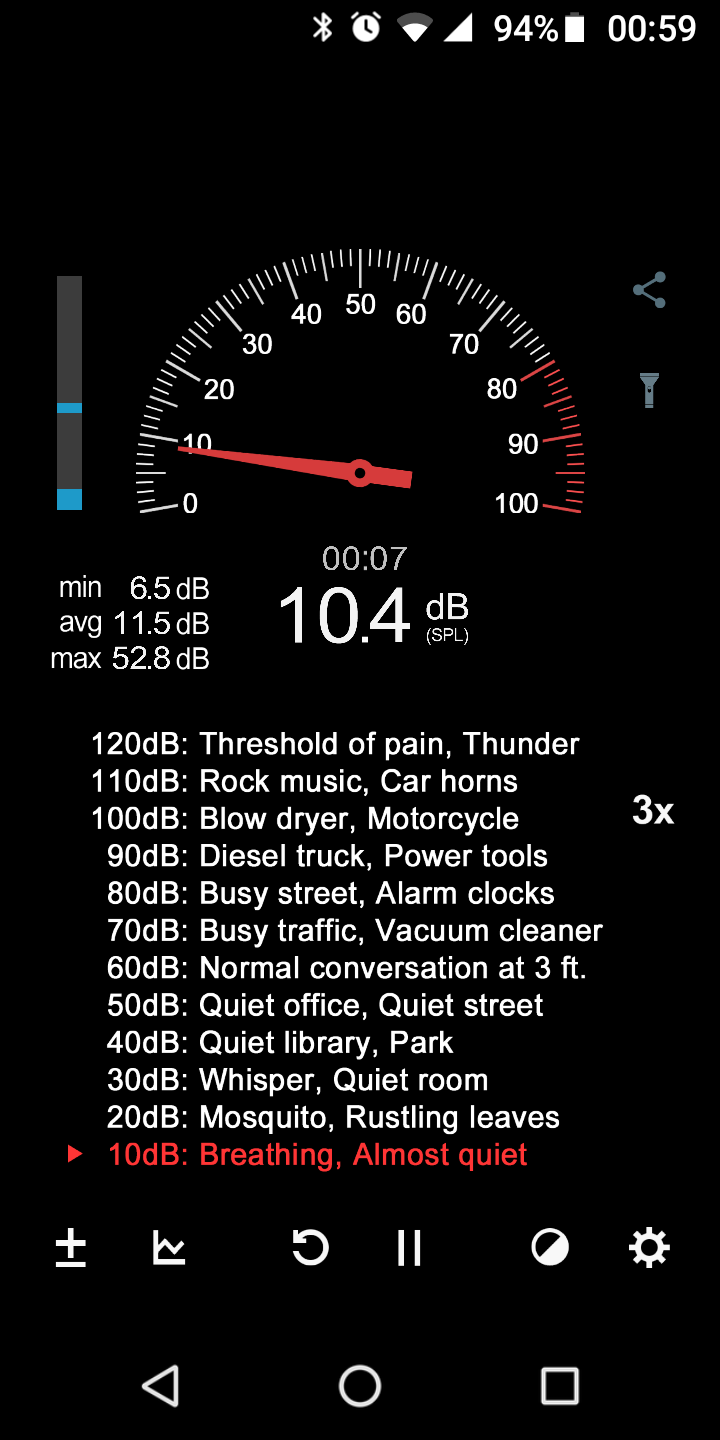
Task: Go back using the system back button
Action: tap(160, 1387)
